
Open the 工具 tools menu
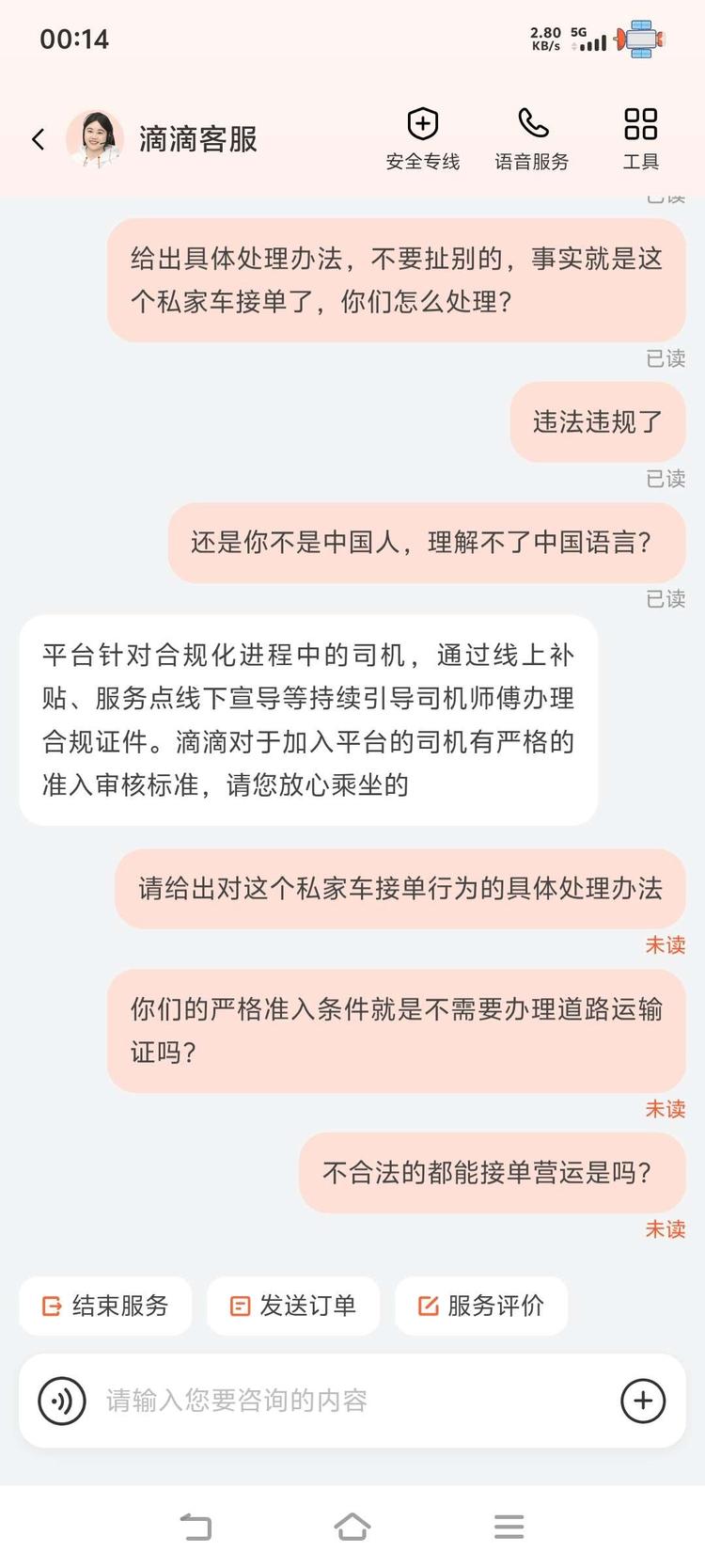click(640, 139)
